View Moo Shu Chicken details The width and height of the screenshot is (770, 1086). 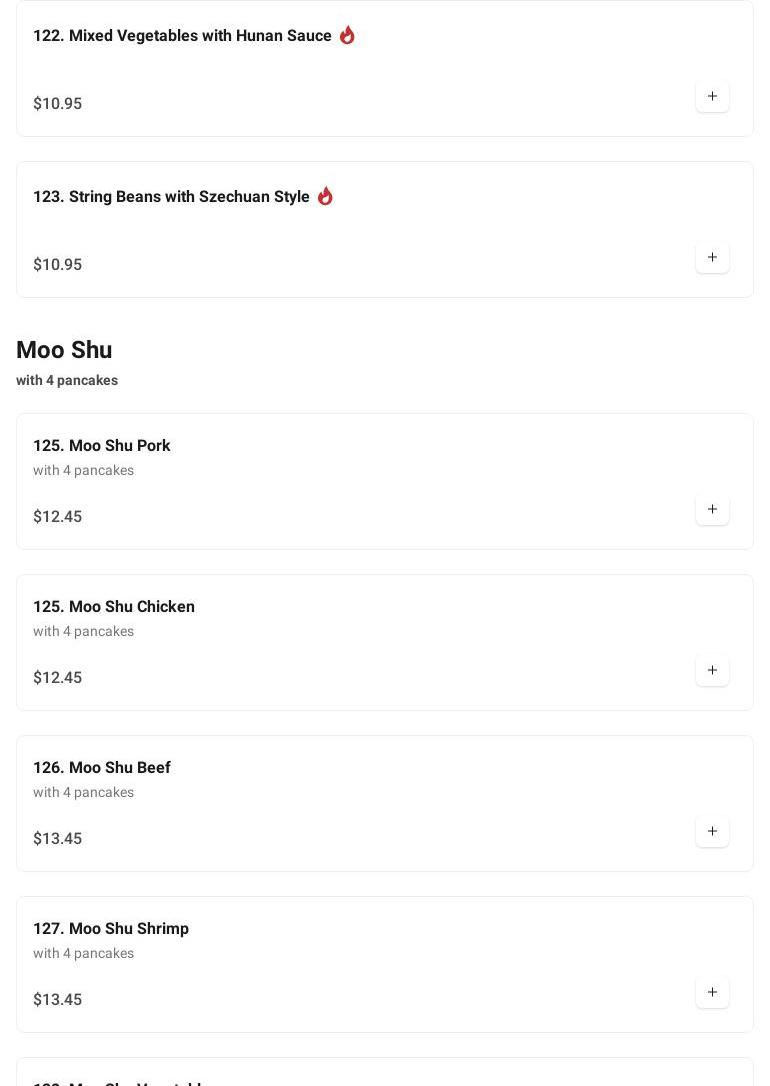click(114, 607)
